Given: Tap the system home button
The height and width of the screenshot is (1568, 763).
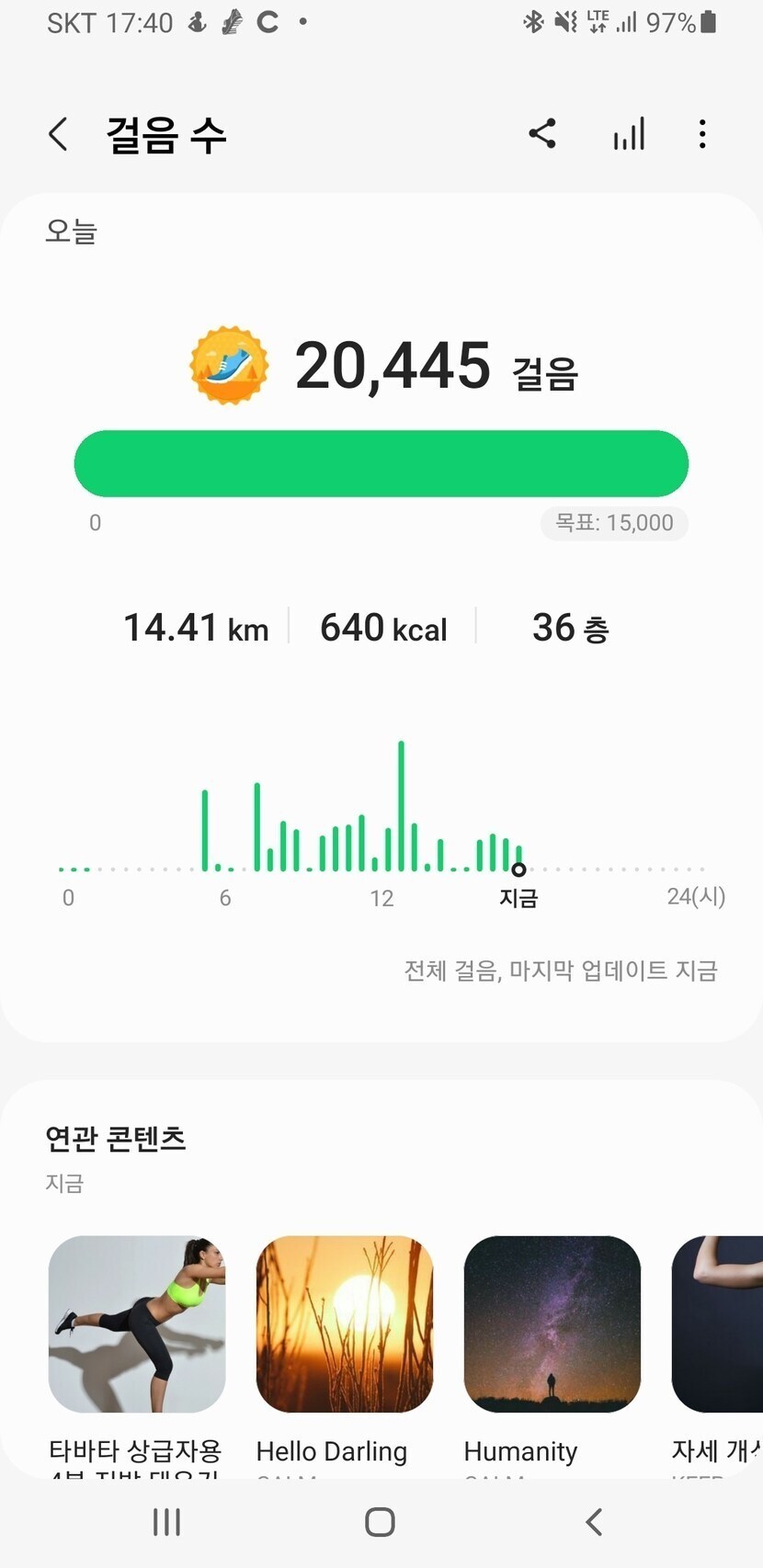Looking at the screenshot, I should tap(380, 1521).
